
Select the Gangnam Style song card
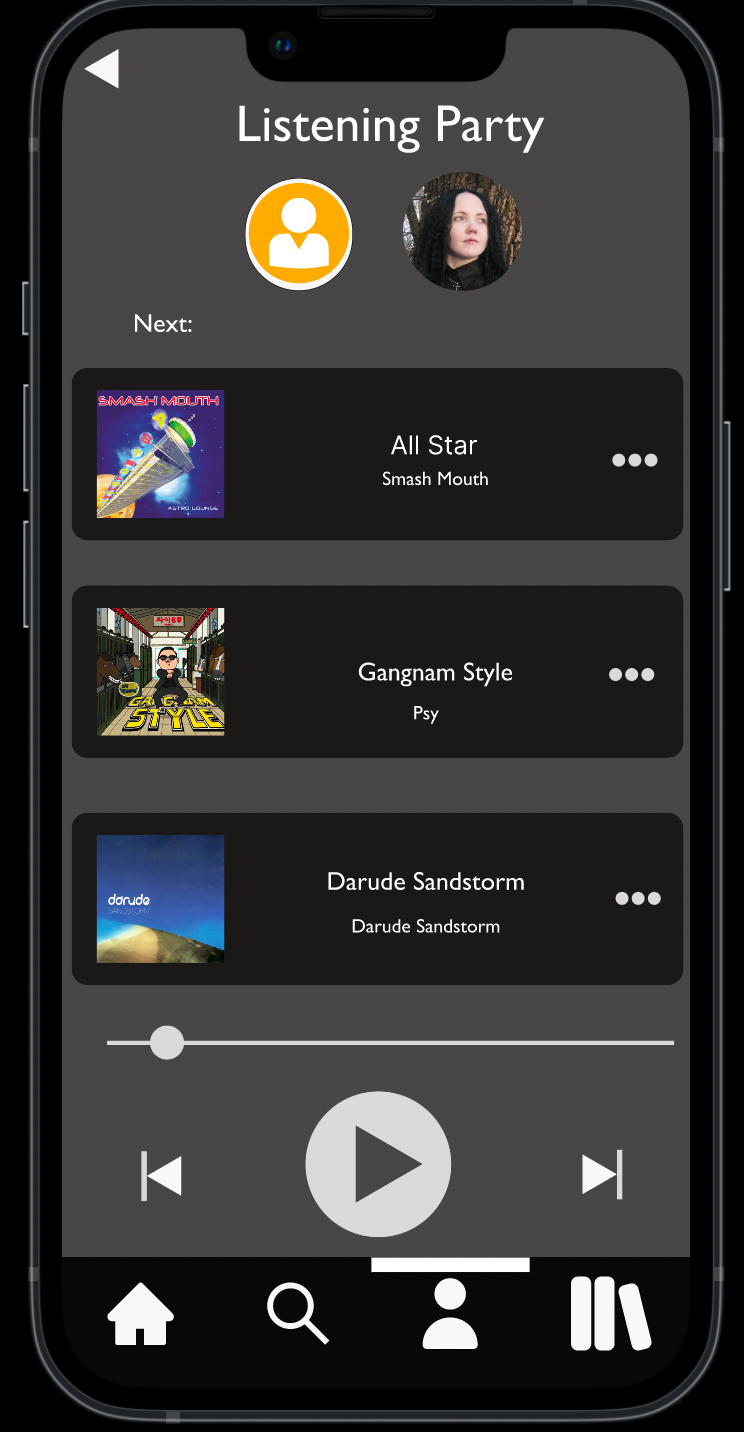377,672
